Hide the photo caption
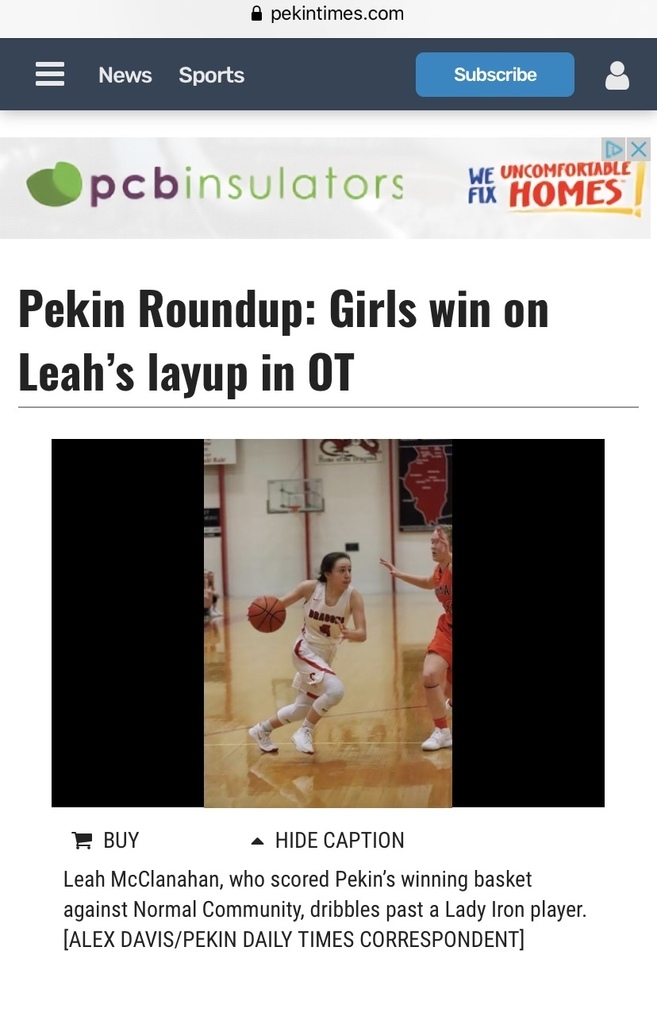657x1024 pixels. tap(327, 840)
